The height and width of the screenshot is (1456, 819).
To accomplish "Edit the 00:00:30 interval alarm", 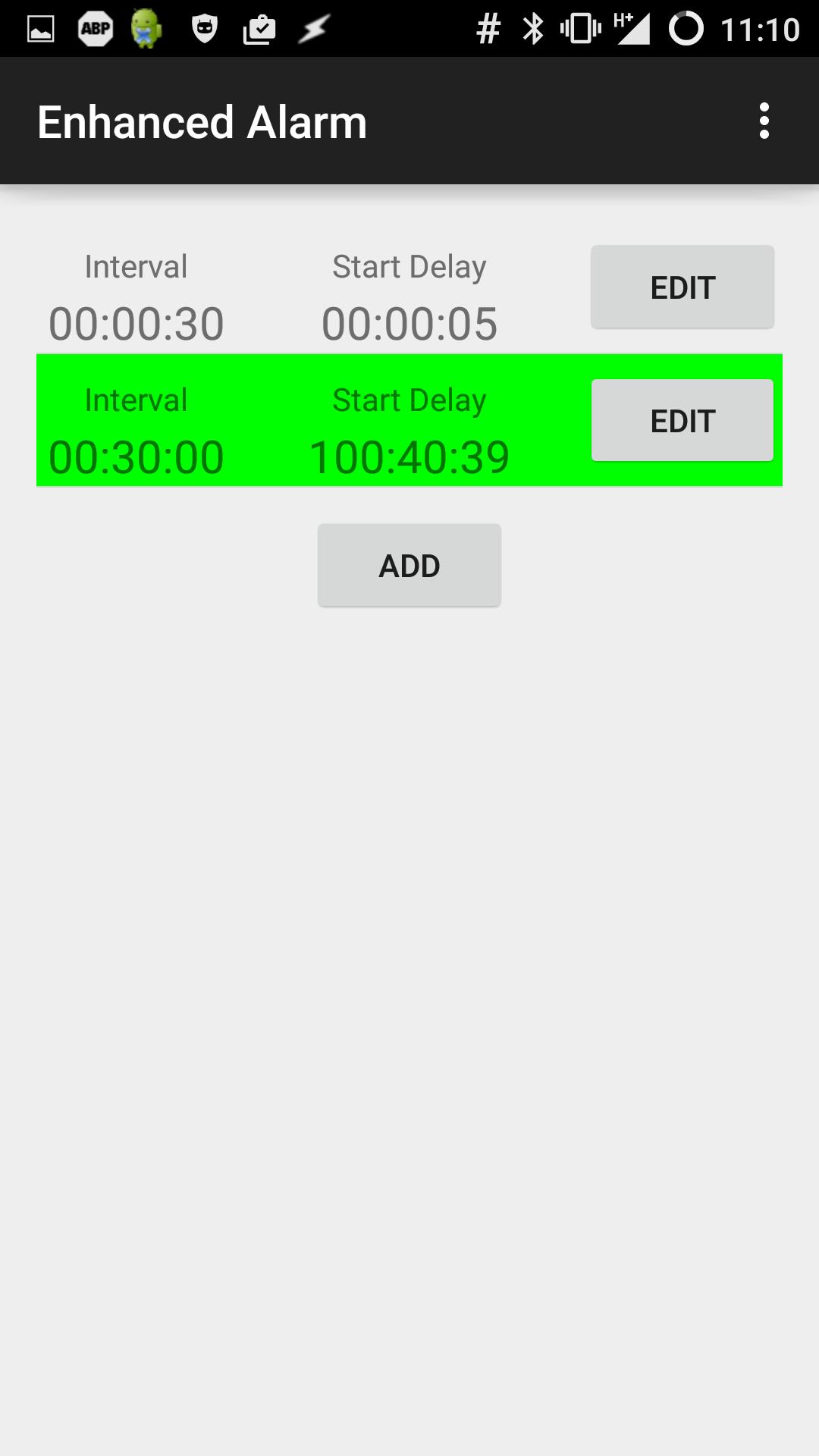I will 682,287.
